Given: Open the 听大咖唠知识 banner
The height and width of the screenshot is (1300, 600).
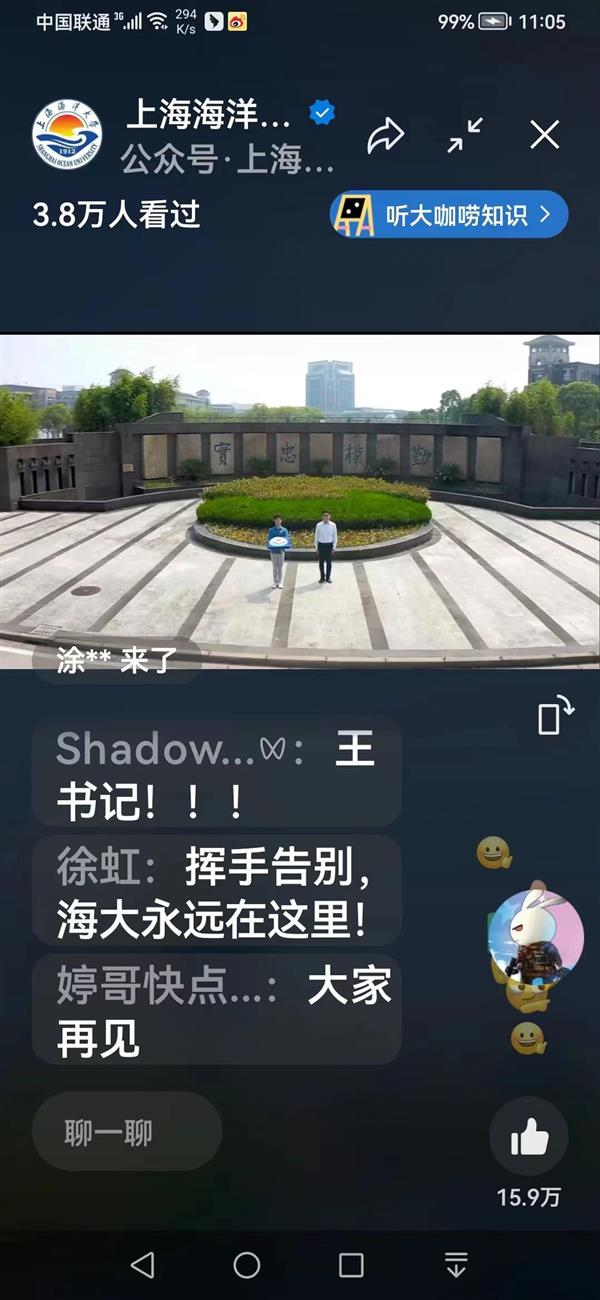Looking at the screenshot, I should tap(449, 214).
